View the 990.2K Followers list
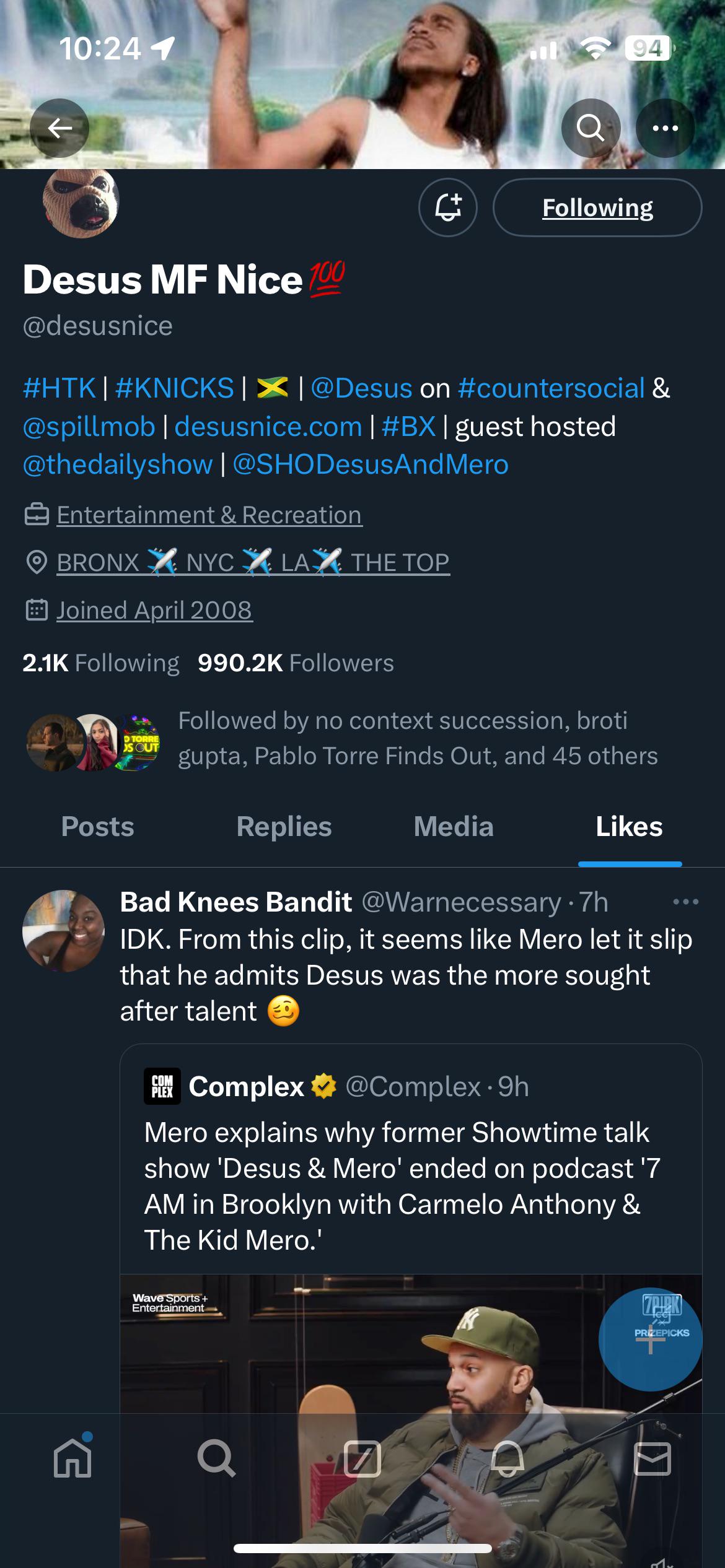725x1568 pixels. tap(296, 663)
